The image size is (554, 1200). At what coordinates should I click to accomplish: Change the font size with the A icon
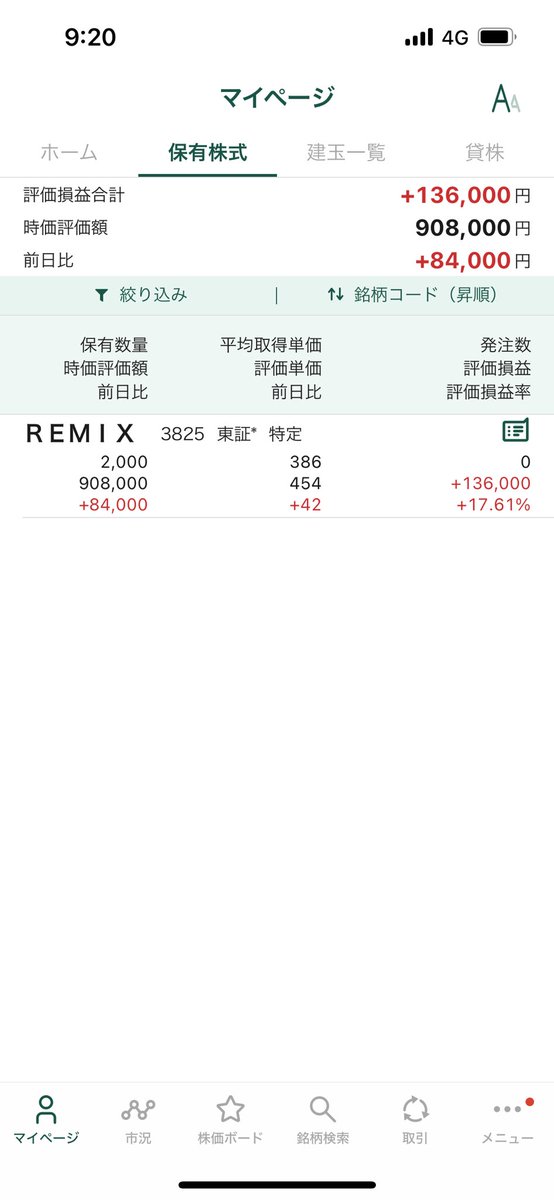pyautogui.click(x=505, y=98)
